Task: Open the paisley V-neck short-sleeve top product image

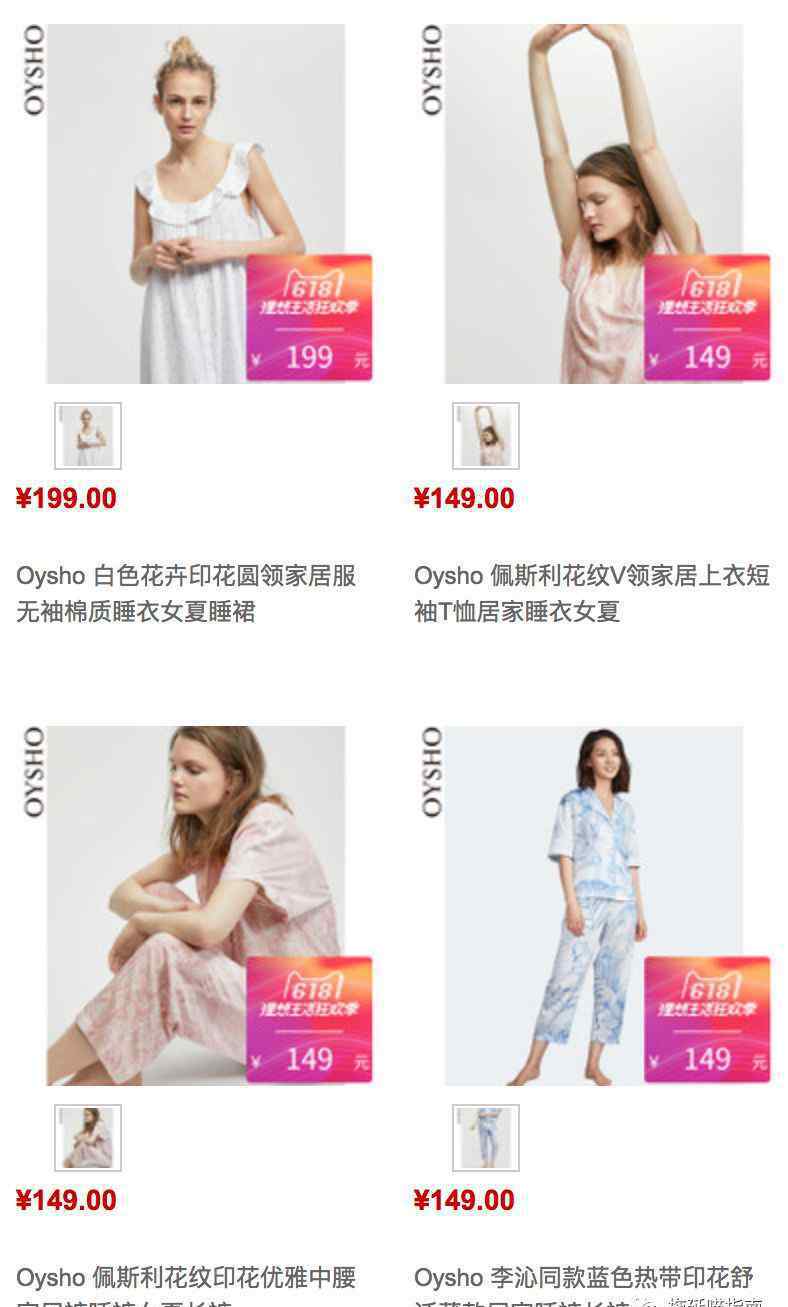Action: click(594, 204)
